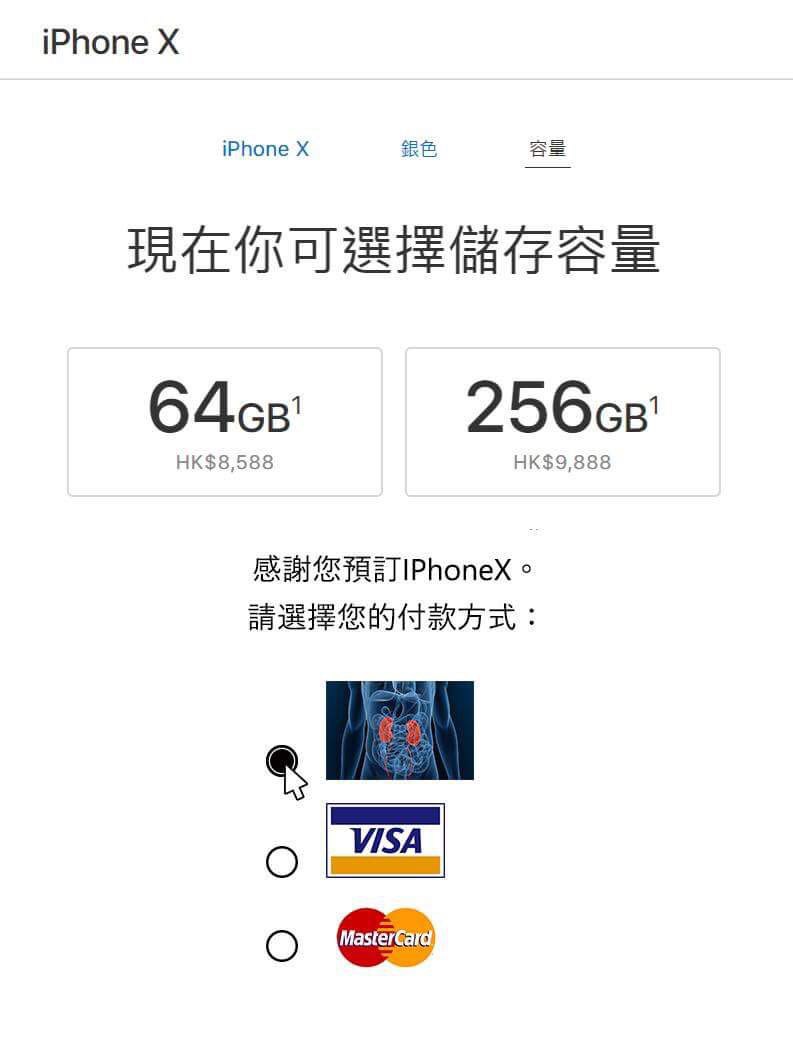Select the 容量 tab
The image size is (793, 1045).
(547, 149)
